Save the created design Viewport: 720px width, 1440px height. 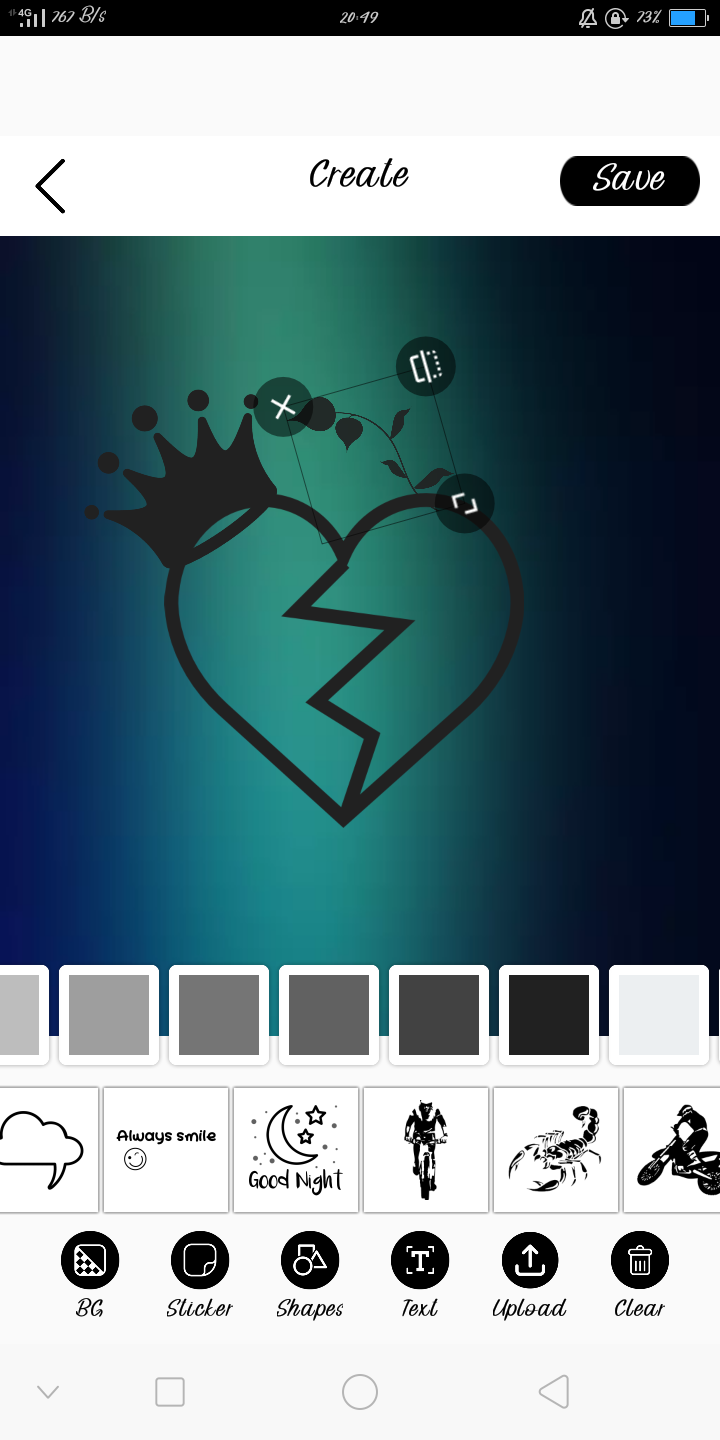[629, 181]
